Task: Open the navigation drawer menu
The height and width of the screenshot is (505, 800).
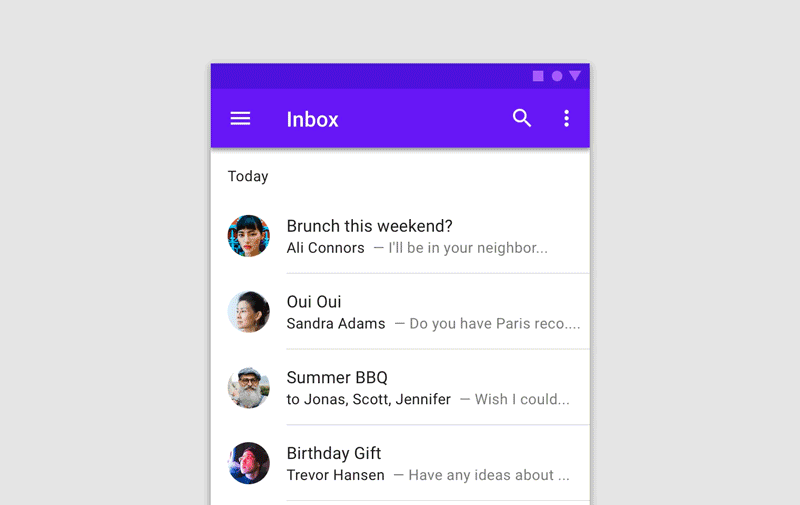Action: [240, 119]
